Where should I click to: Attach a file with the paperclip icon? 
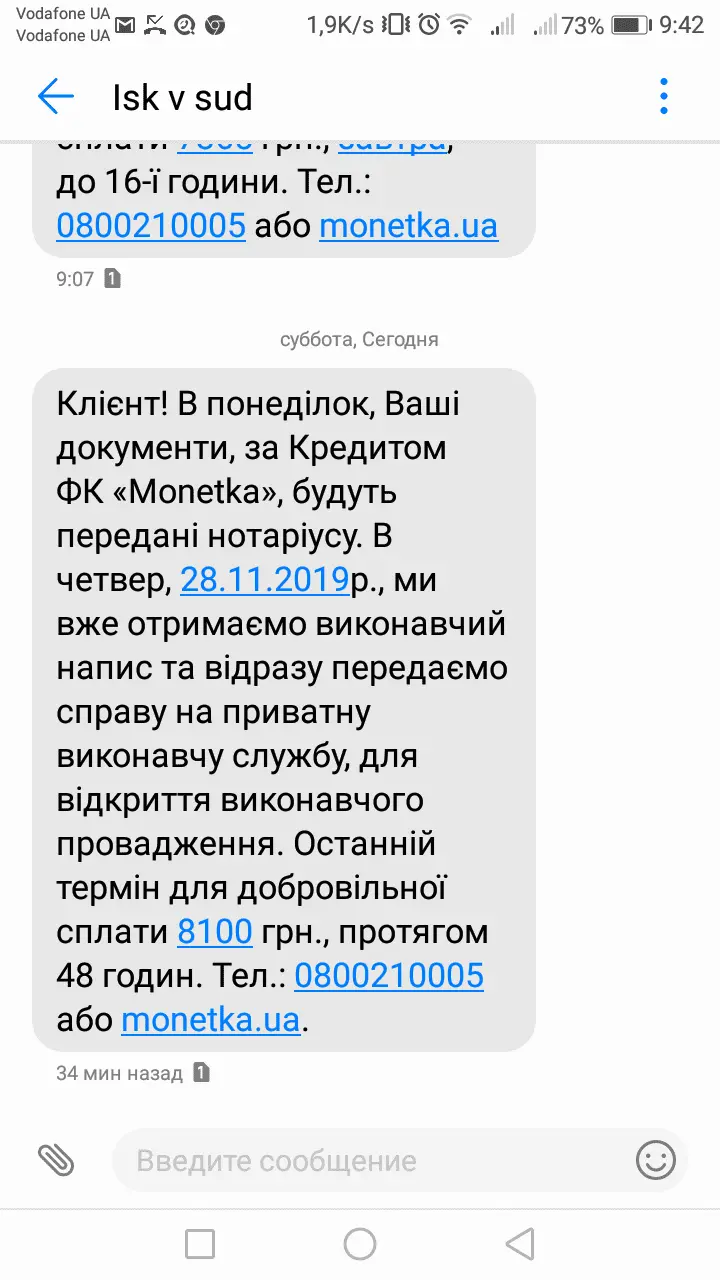pos(56,1160)
